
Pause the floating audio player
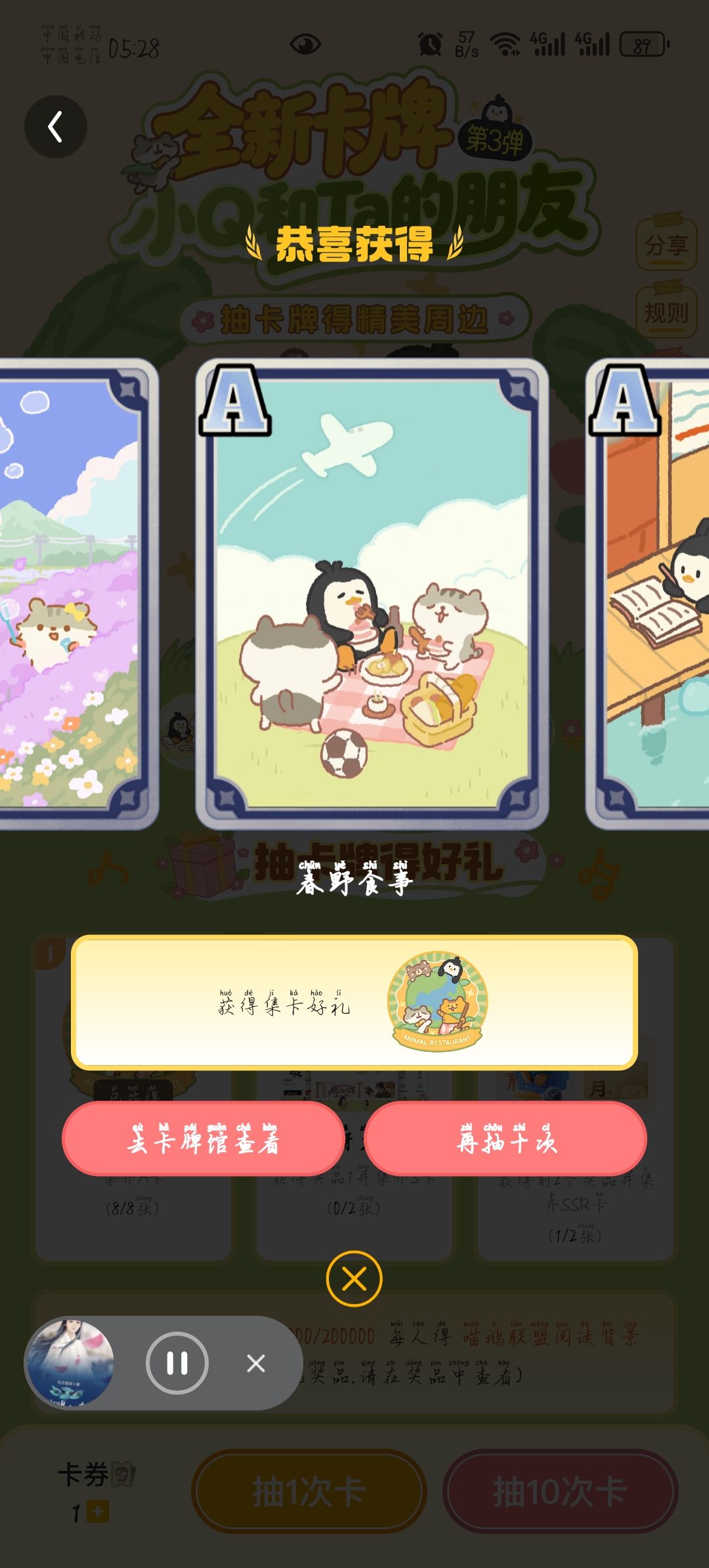[x=177, y=1363]
